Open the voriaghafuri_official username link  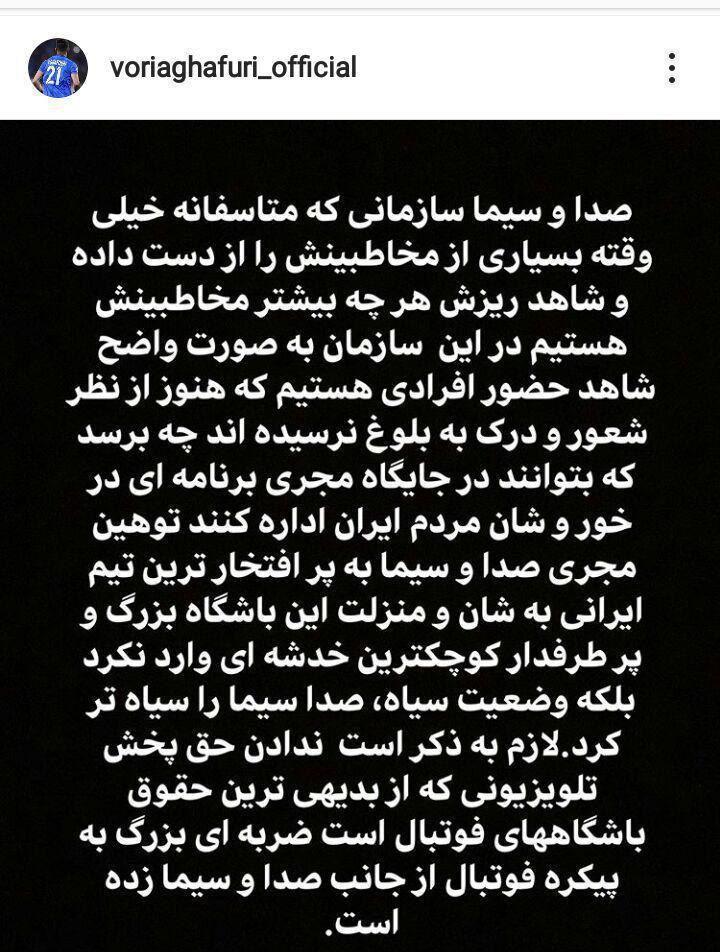233,68
